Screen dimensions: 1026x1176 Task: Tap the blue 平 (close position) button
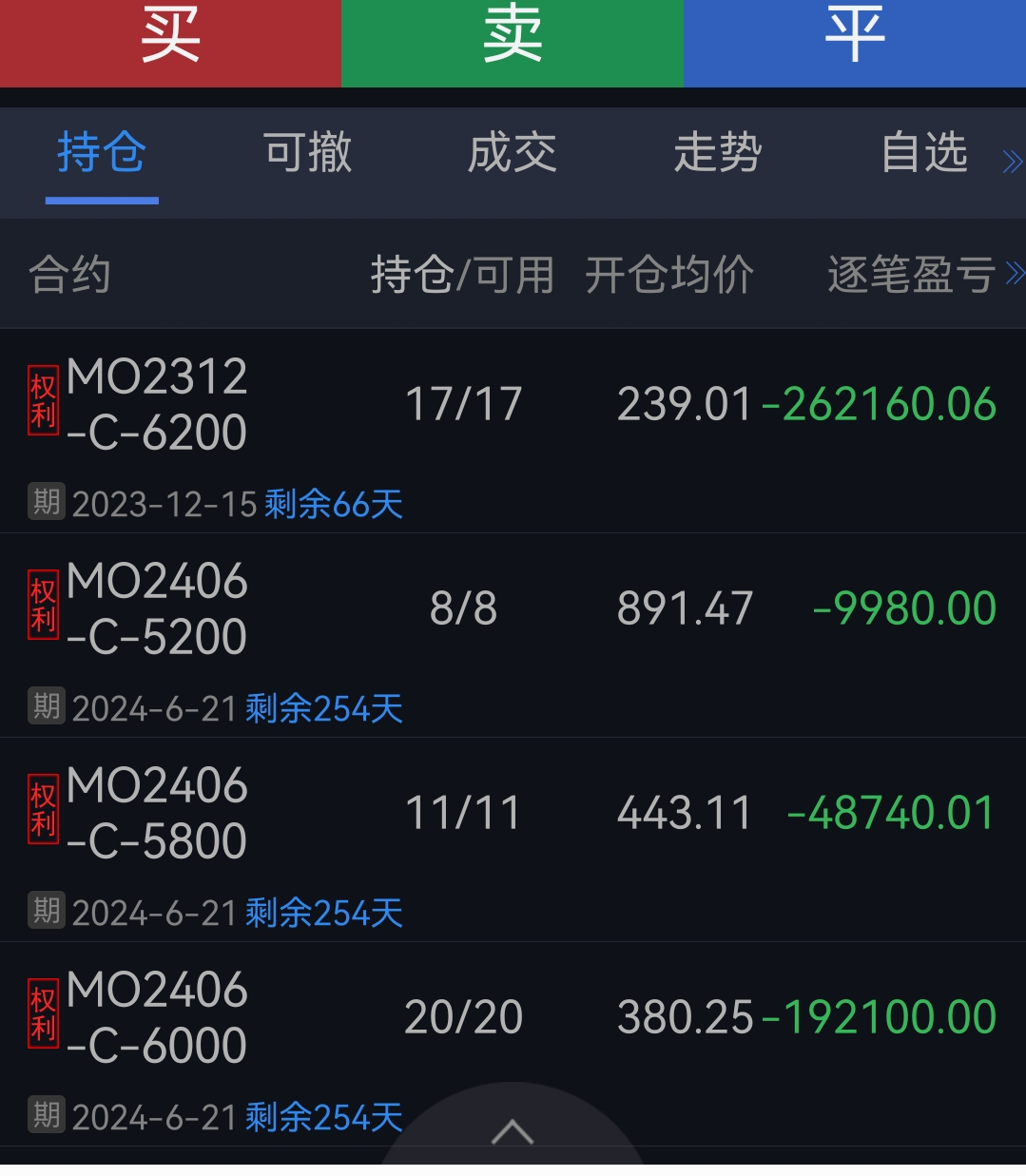point(855,38)
